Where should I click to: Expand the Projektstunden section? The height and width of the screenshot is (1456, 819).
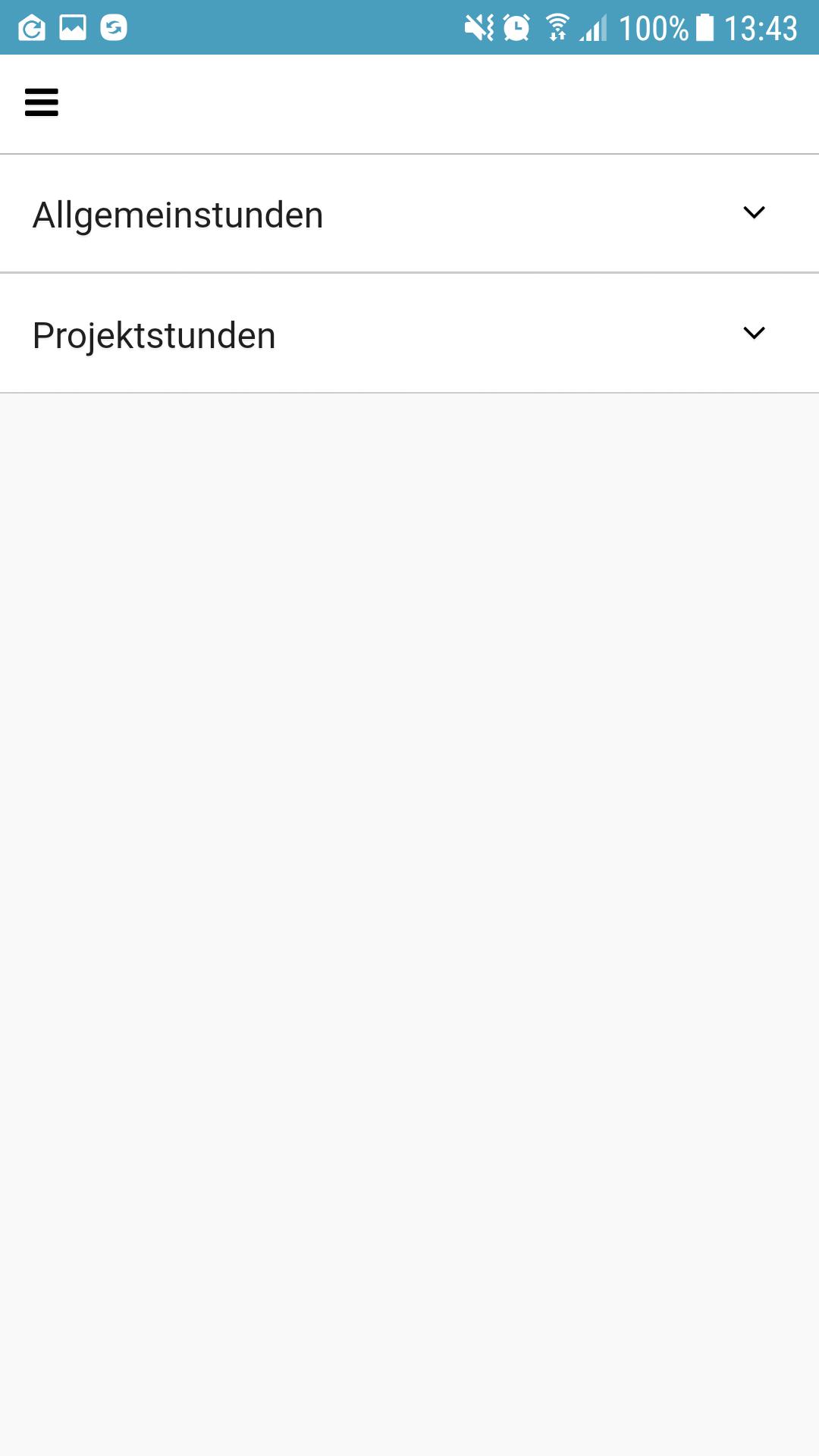(409, 334)
